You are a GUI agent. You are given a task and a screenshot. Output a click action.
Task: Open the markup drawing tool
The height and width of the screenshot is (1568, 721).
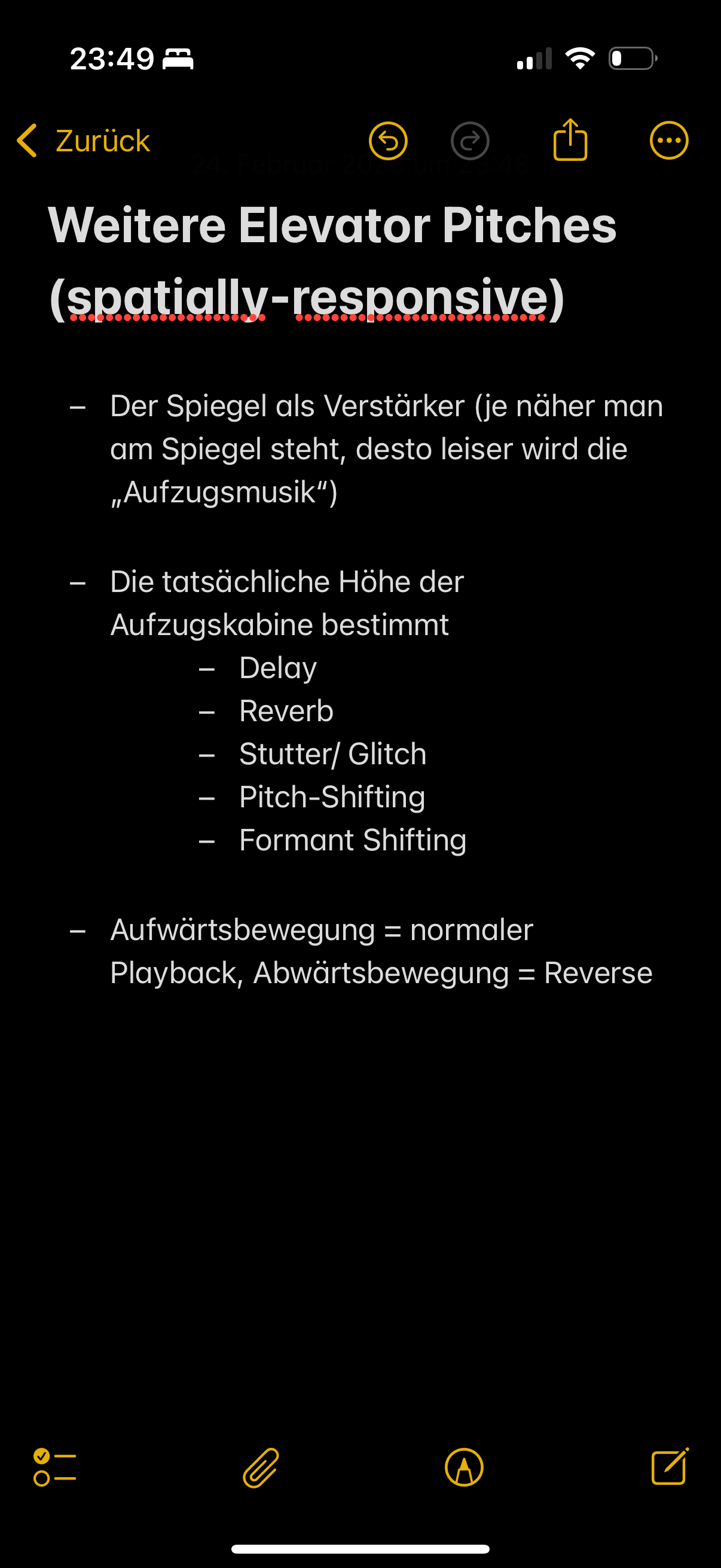tap(464, 1467)
